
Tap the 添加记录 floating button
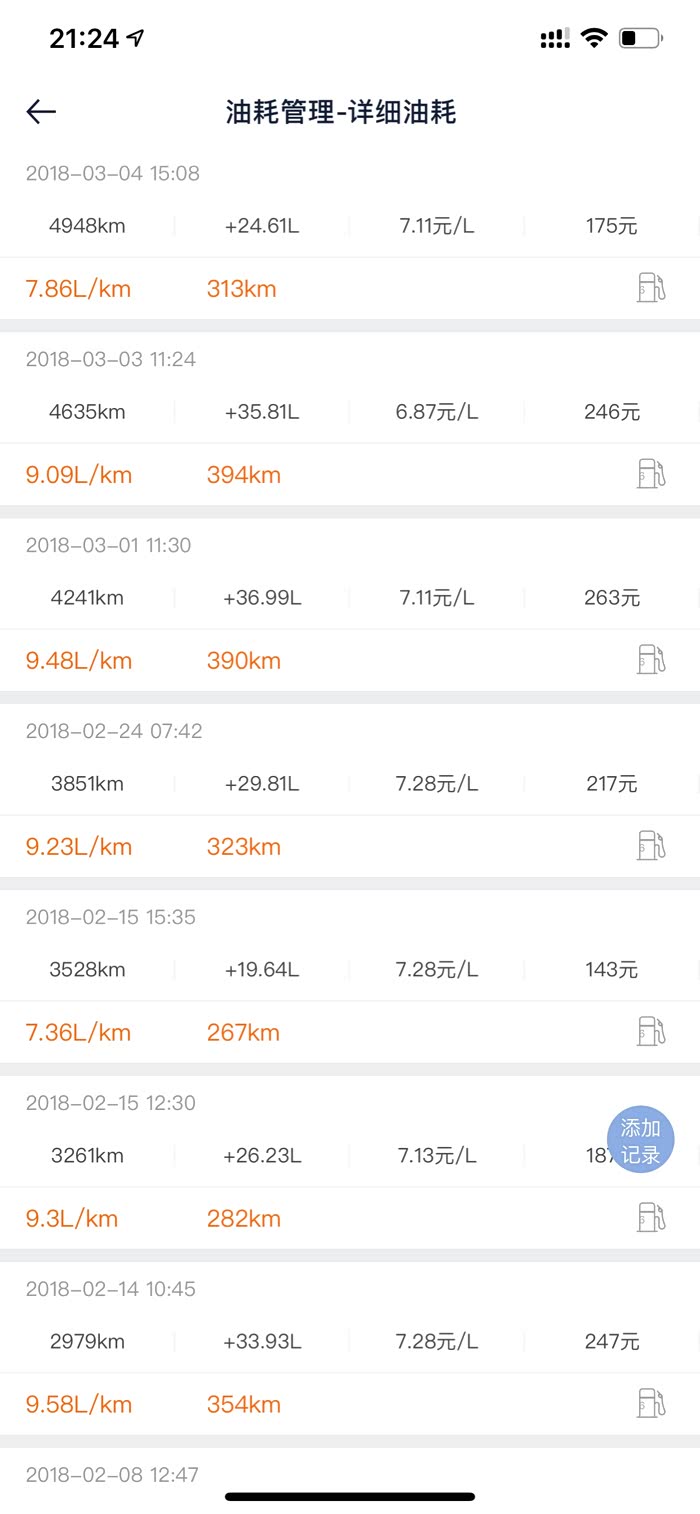pyautogui.click(x=640, y=1141)
